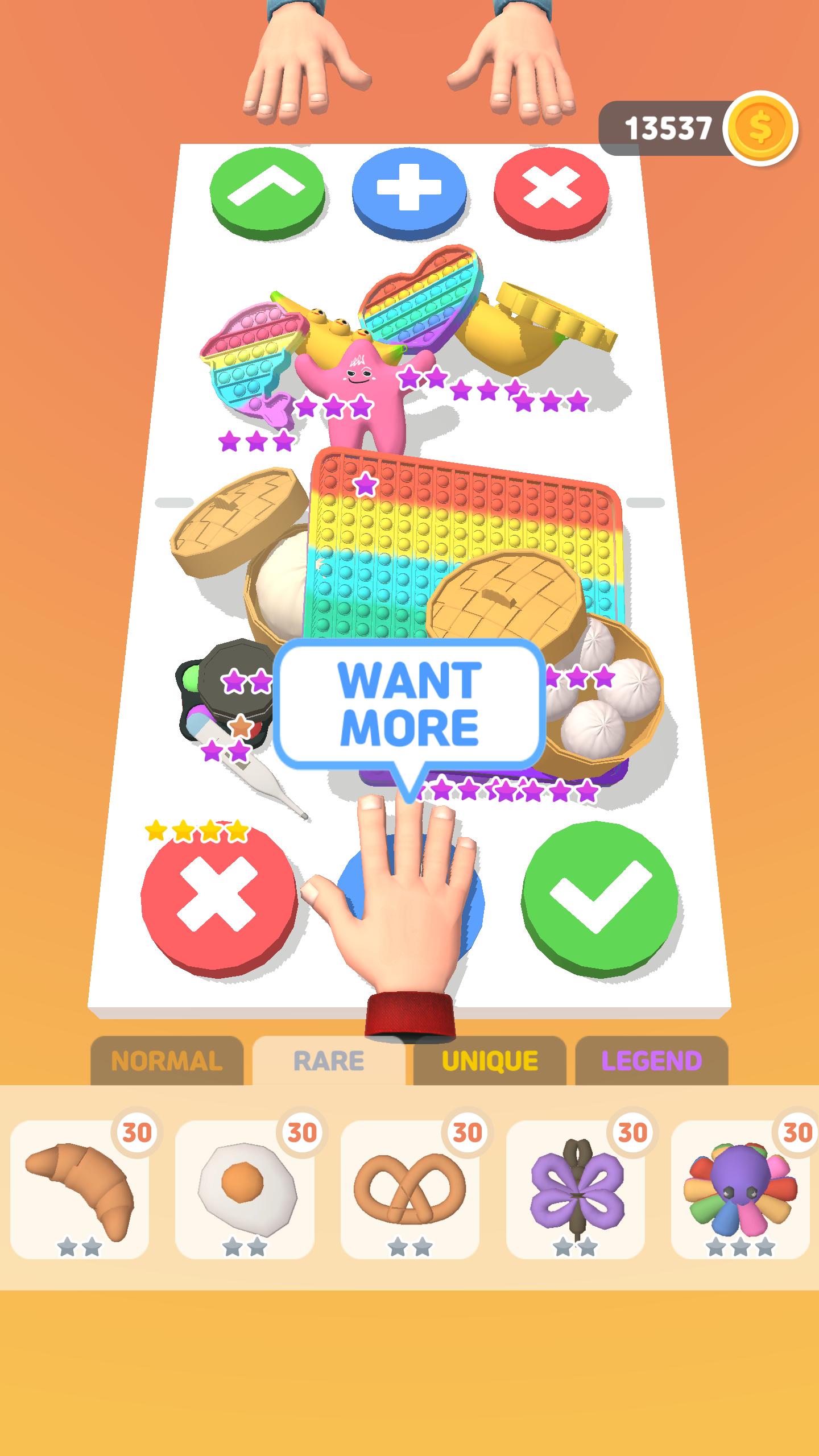The width and height of the screenshot is (819, 1456).
Task: Pick the pretzel item
Action: pos(409,1189)
